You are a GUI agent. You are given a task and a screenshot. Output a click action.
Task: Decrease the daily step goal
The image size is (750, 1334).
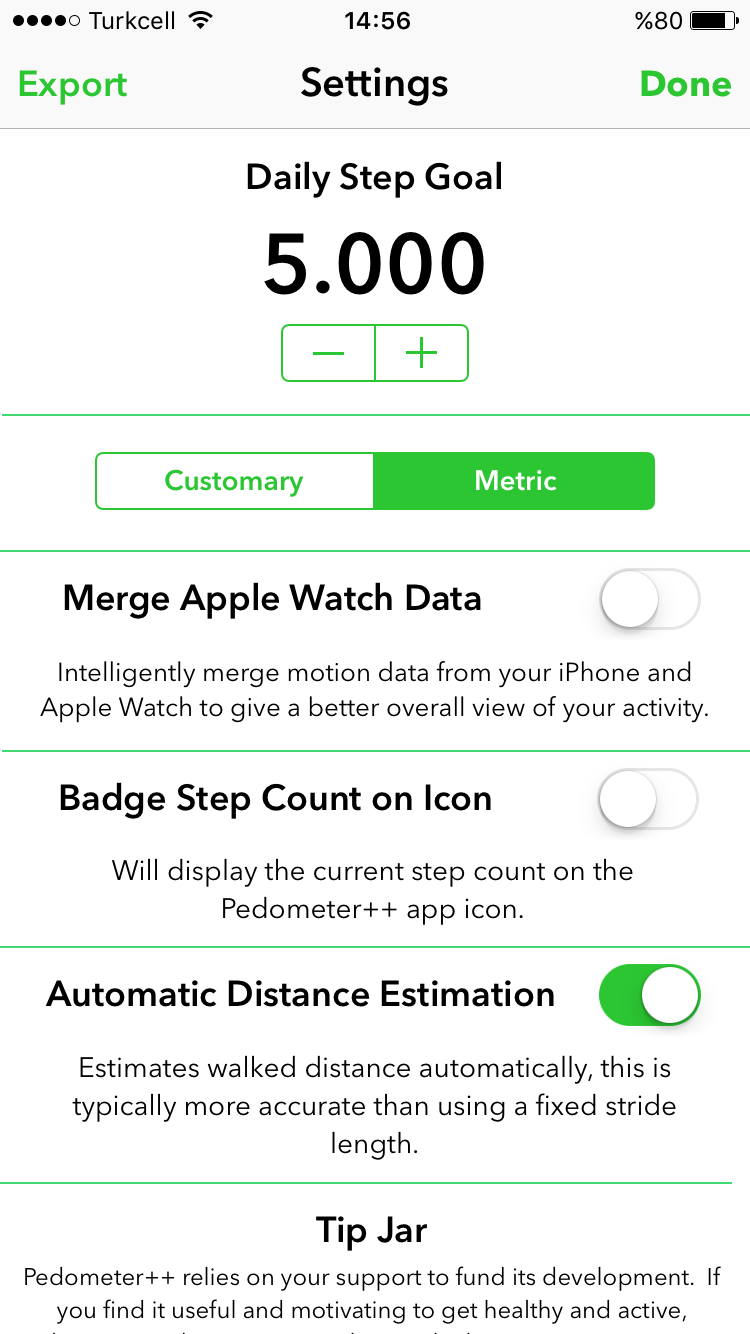click(x=328, y=353)
